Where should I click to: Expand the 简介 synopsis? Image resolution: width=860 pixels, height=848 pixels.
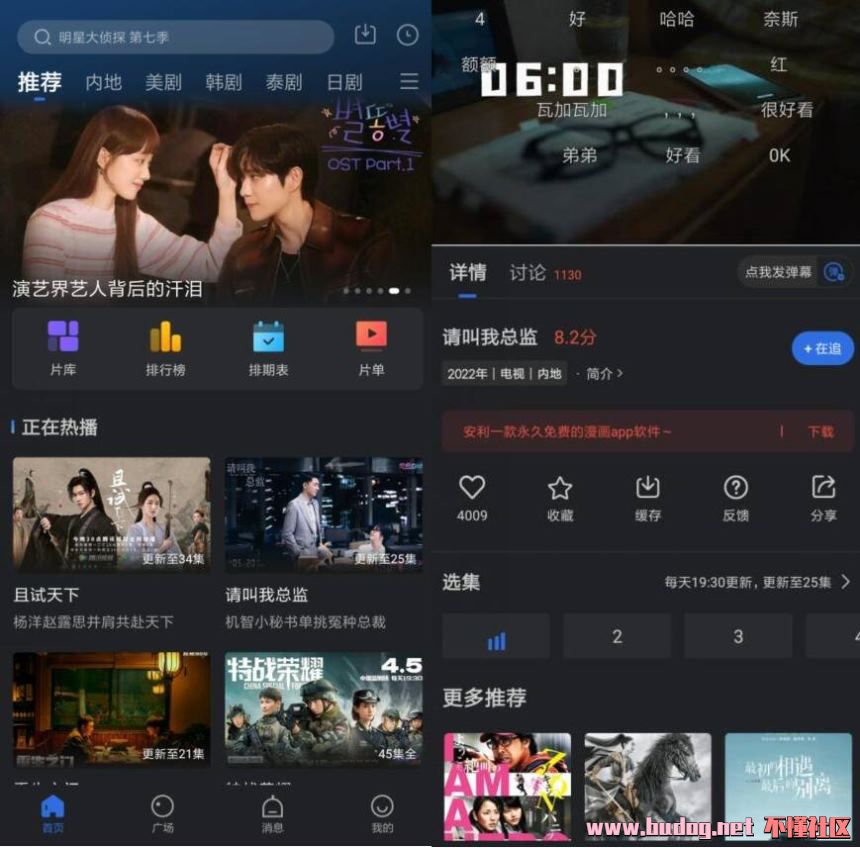point(603,373)
